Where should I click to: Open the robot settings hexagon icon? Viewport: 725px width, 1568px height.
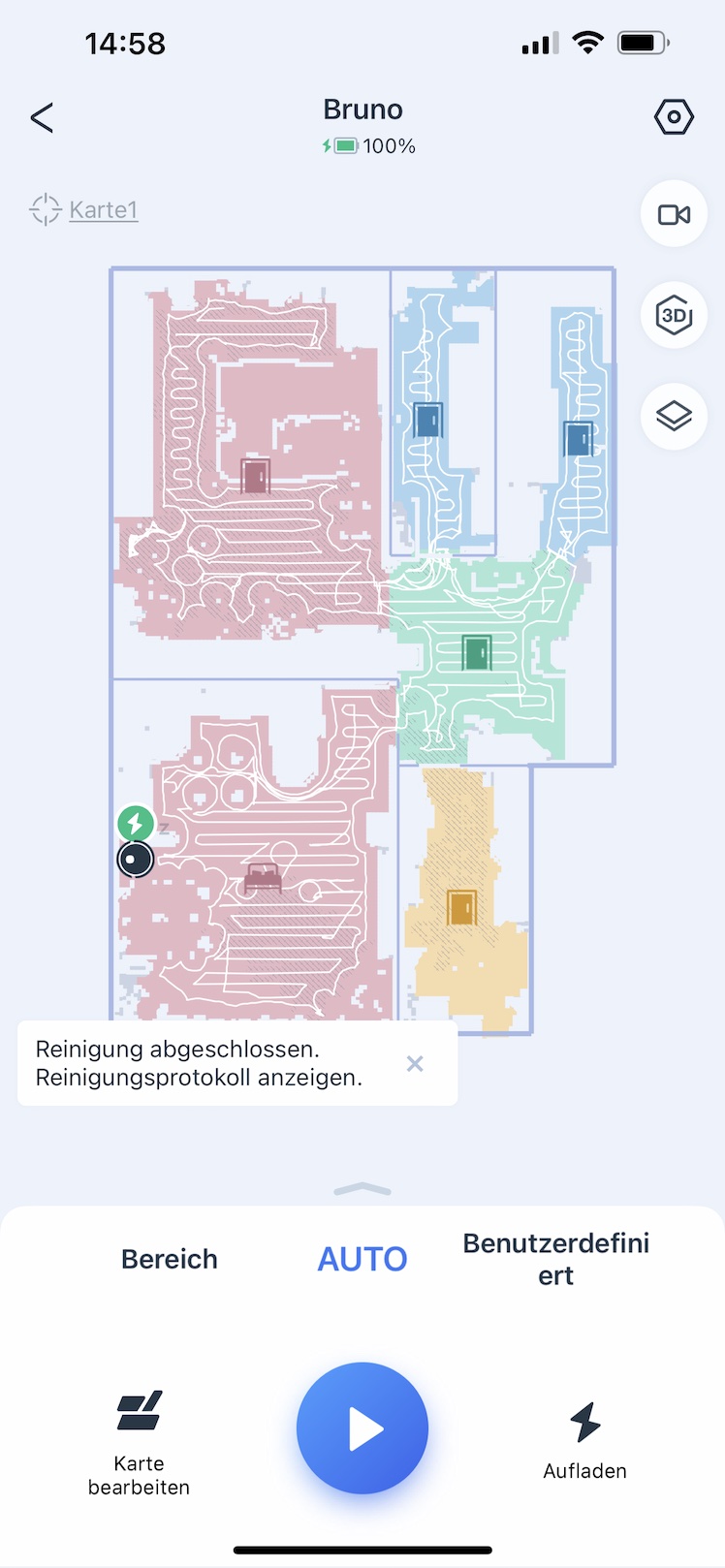674,117
